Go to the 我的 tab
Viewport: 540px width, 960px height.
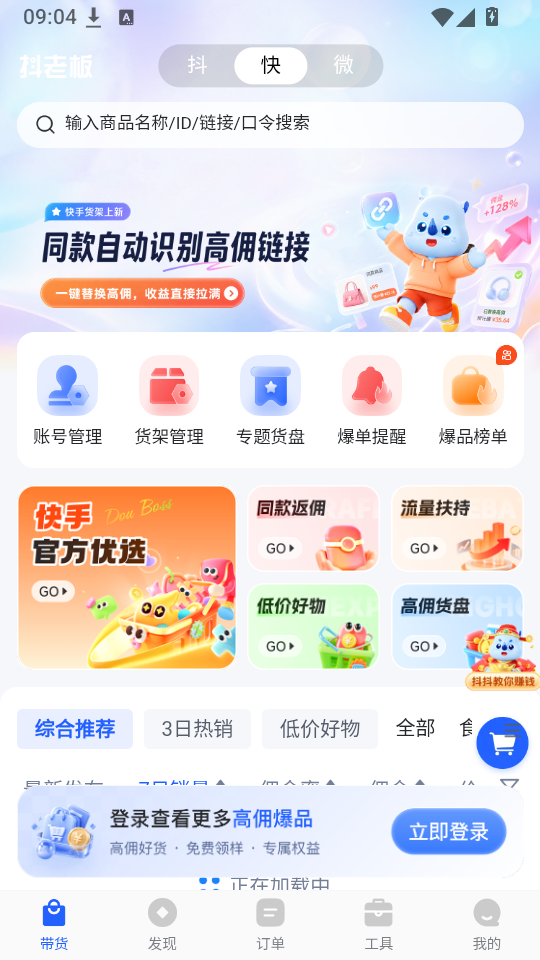tap(487, 925)
